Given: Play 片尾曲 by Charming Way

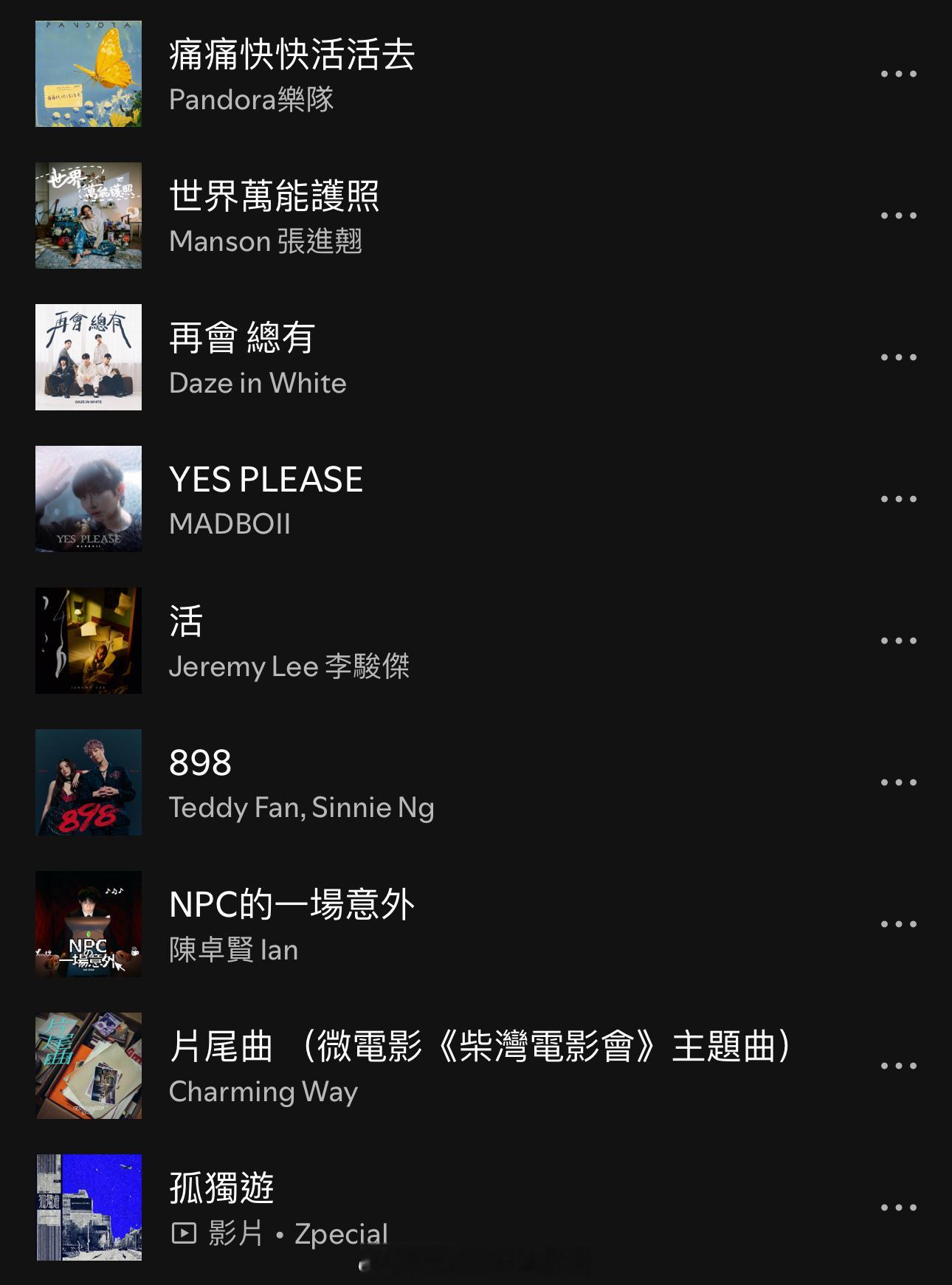Looking at the screenshot, I should pos(480,1047).
